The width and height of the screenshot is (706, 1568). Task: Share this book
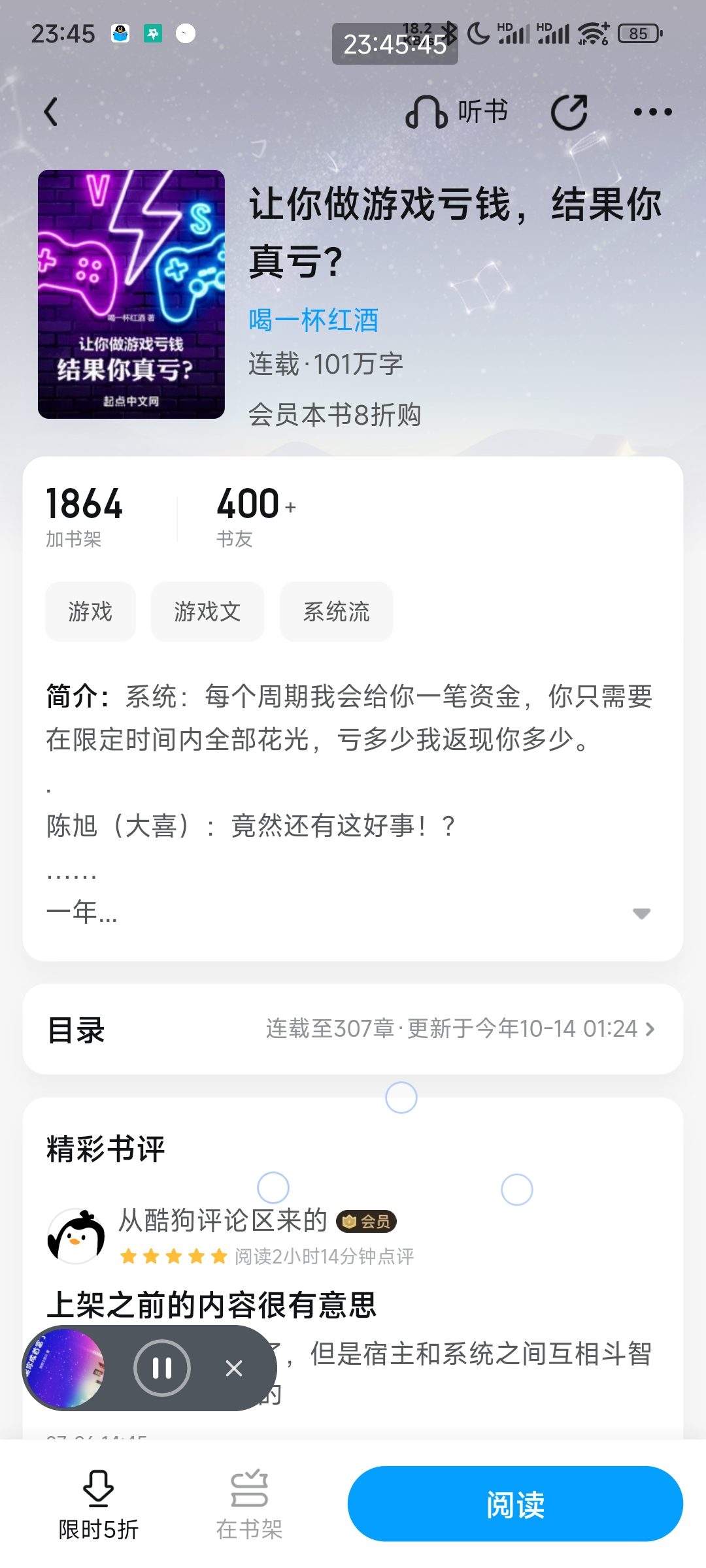click(x=569, y=112)
